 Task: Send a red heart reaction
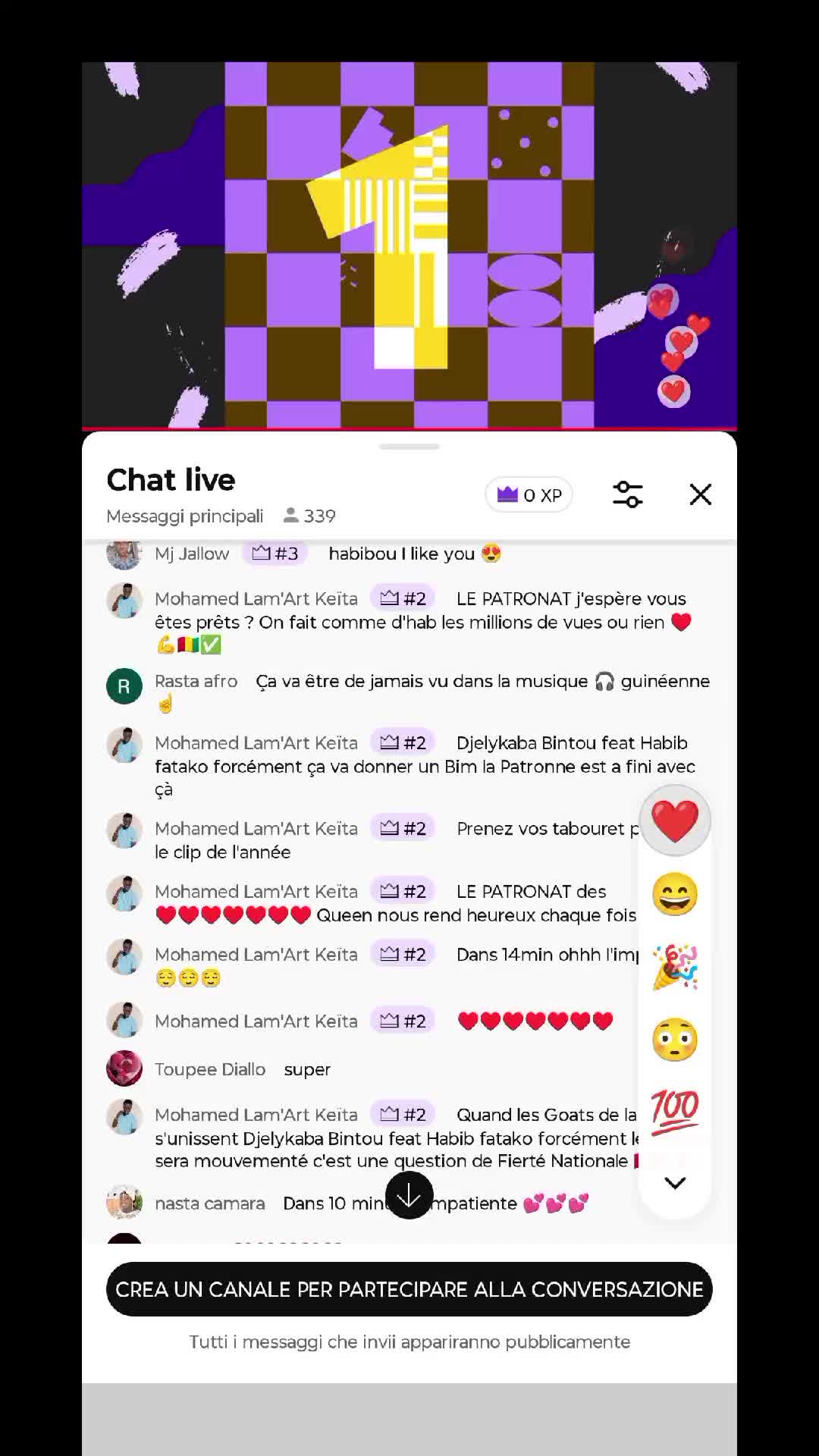click(675, 821)
